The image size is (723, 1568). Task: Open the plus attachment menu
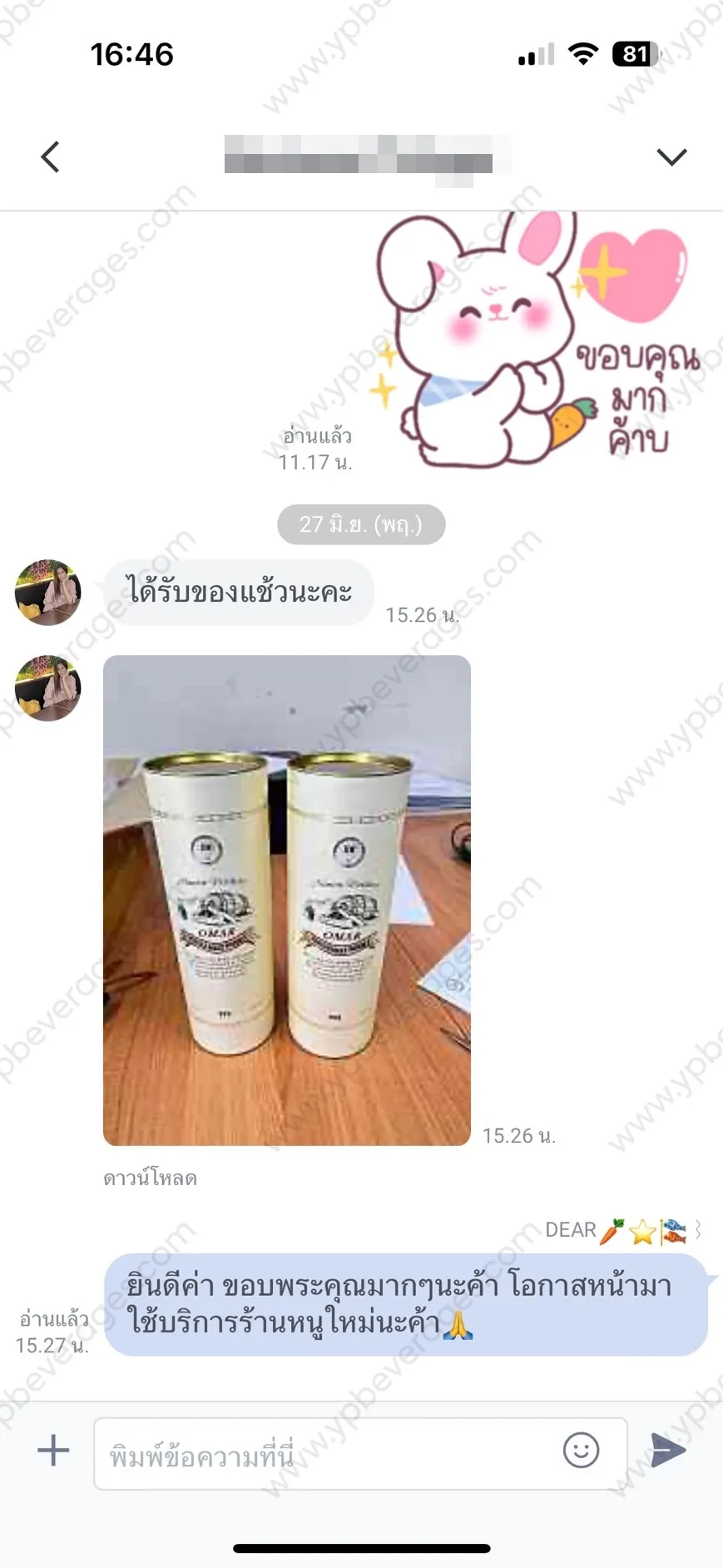point(53,1450)
